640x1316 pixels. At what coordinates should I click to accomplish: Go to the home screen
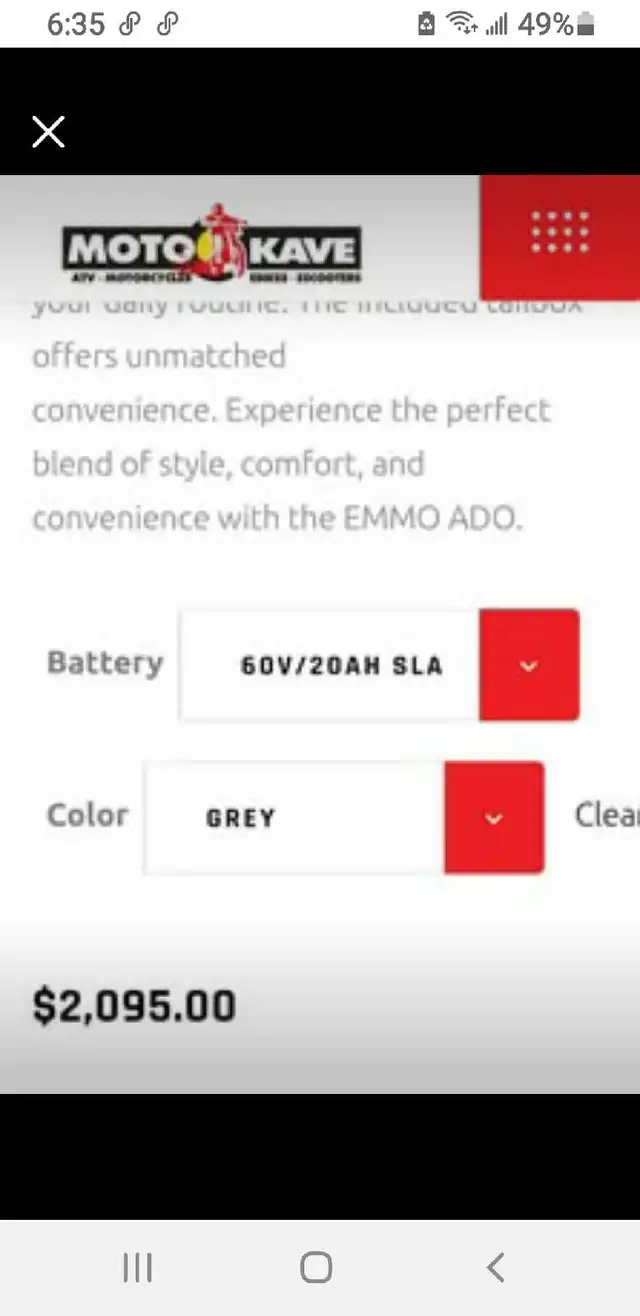pos(316,1267)
